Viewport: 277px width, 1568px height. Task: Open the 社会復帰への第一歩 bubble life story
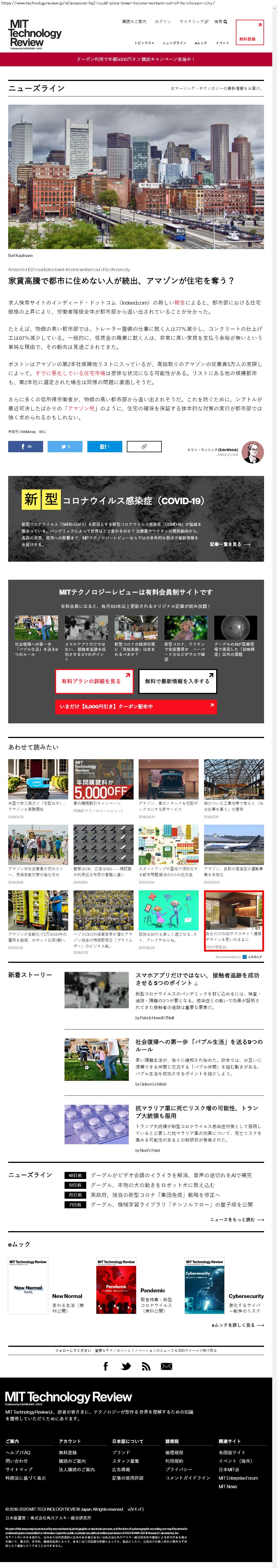pyautogui.click(x=198, y=1045)
